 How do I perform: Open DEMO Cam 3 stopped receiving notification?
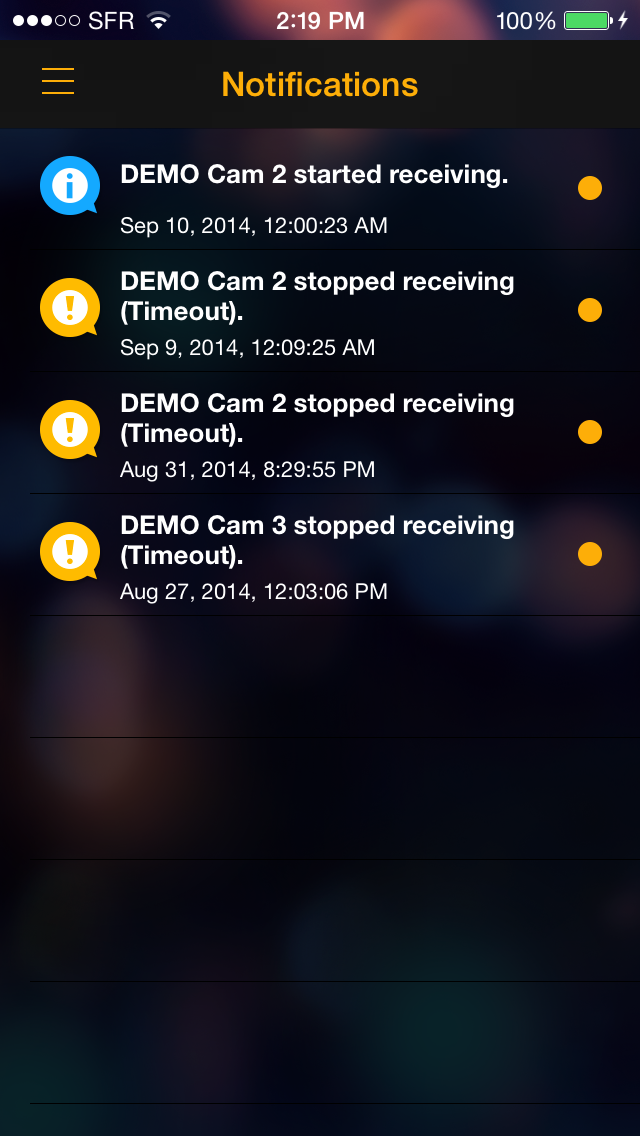[x=320, y=555]
